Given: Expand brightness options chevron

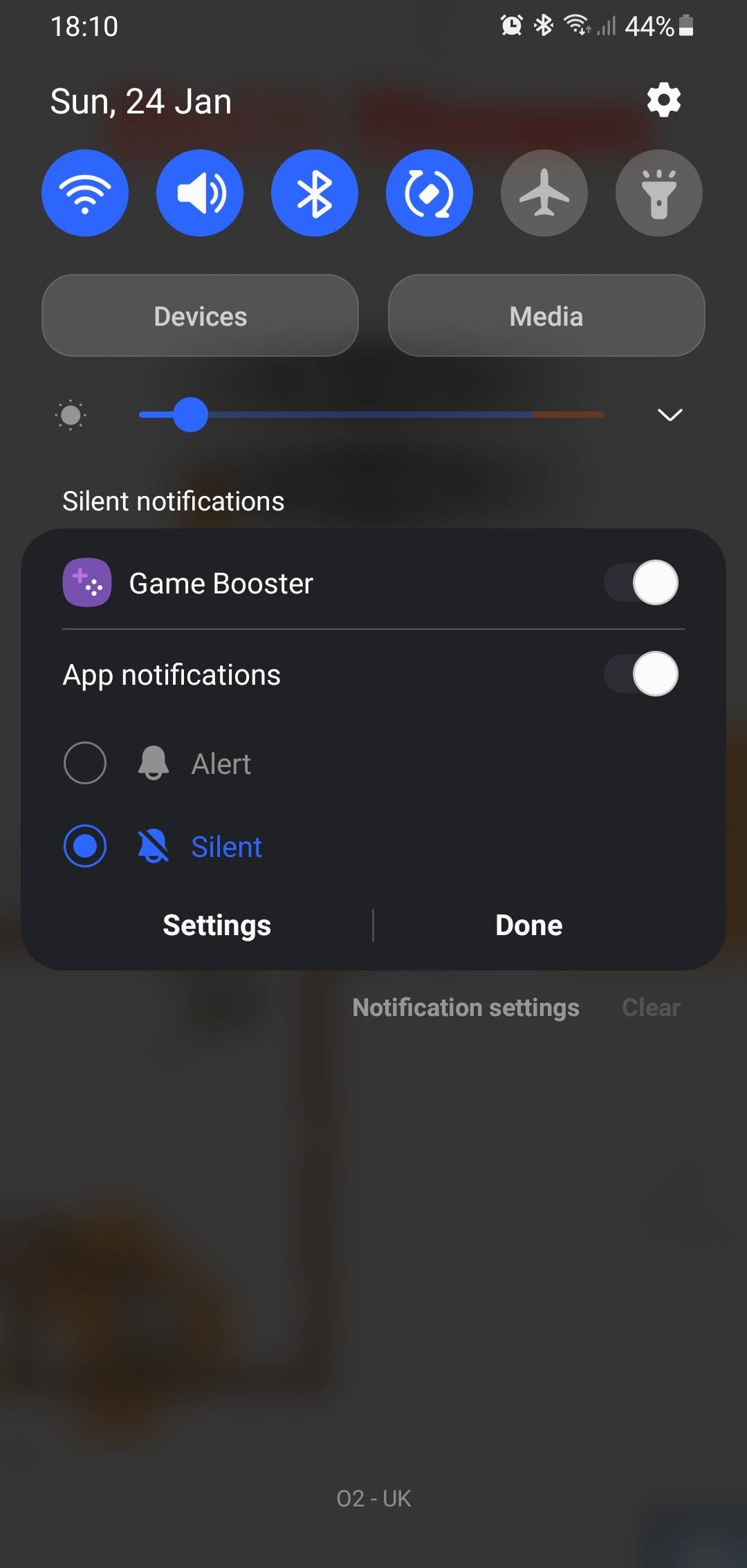Looking at the screenshot, I should [670, 415].
